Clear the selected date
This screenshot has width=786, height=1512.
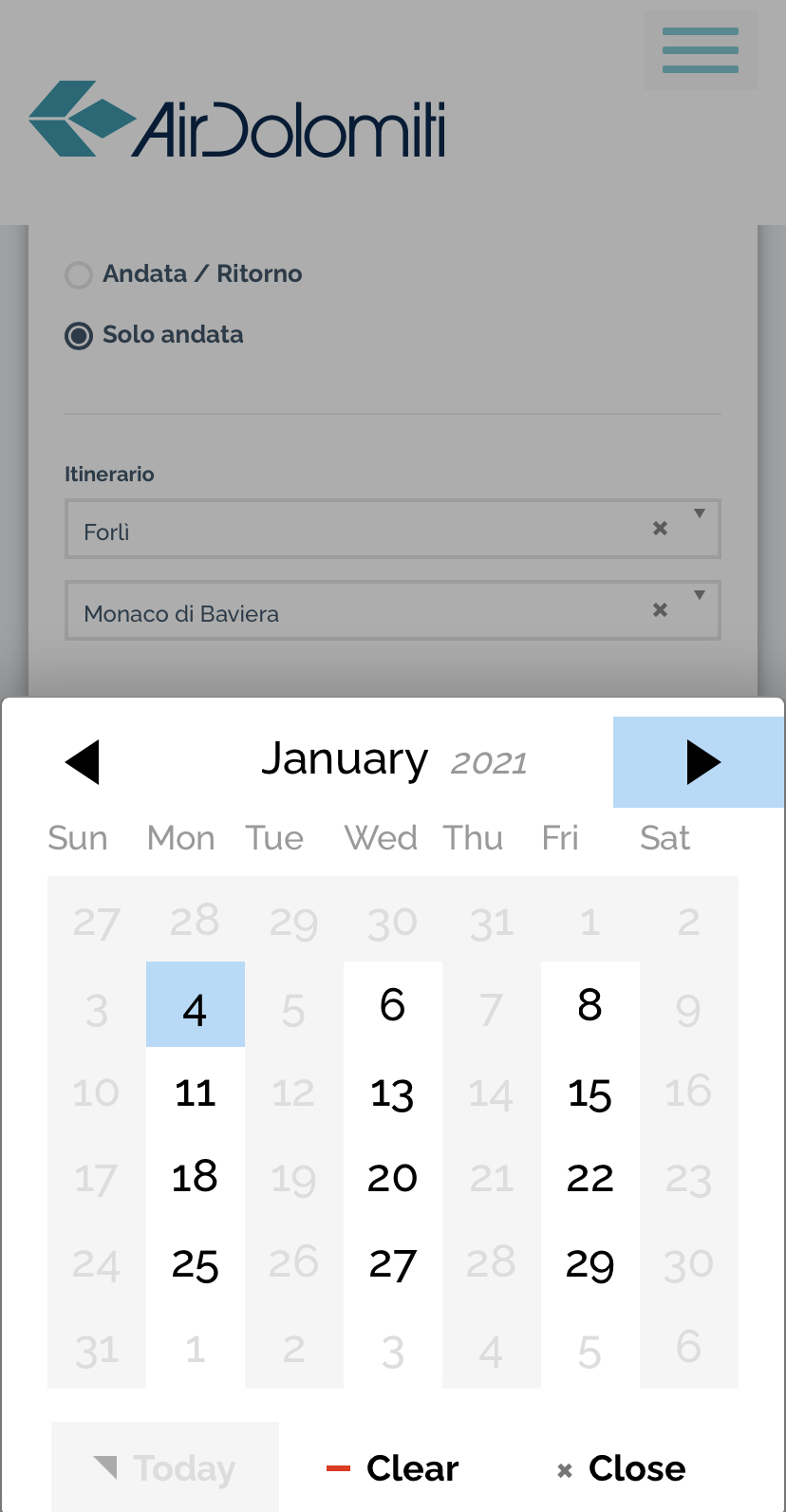click(x=393, y=1468)
